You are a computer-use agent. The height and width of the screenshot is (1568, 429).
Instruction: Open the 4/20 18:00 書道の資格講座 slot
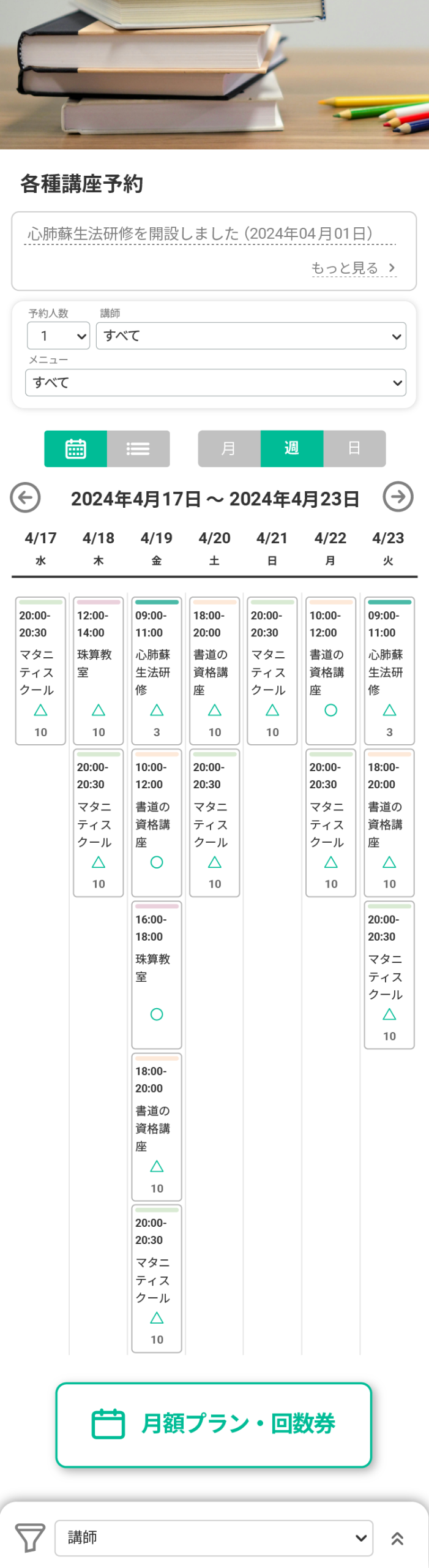214,671
